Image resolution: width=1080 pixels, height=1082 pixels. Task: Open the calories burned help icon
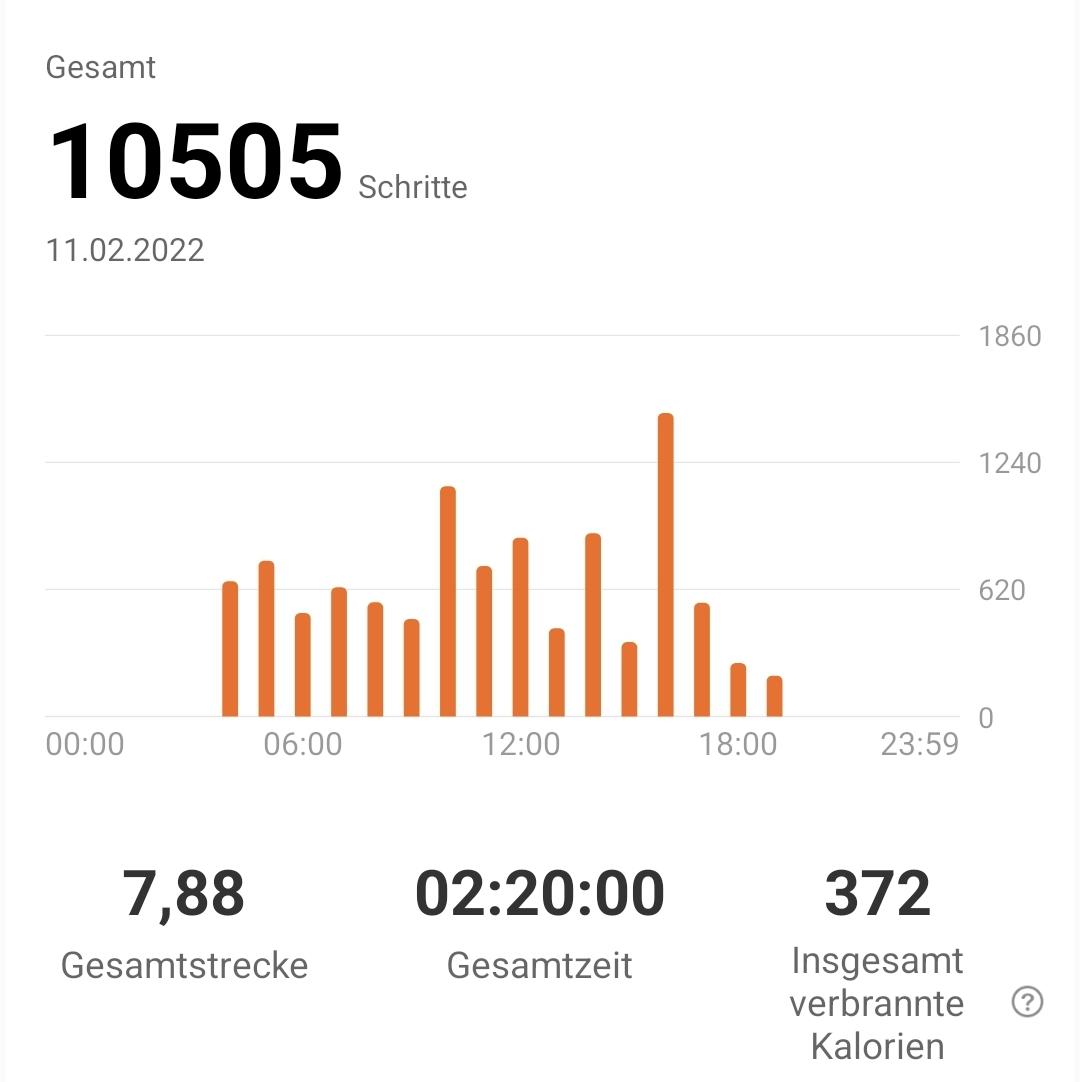click(1027, 1002)
